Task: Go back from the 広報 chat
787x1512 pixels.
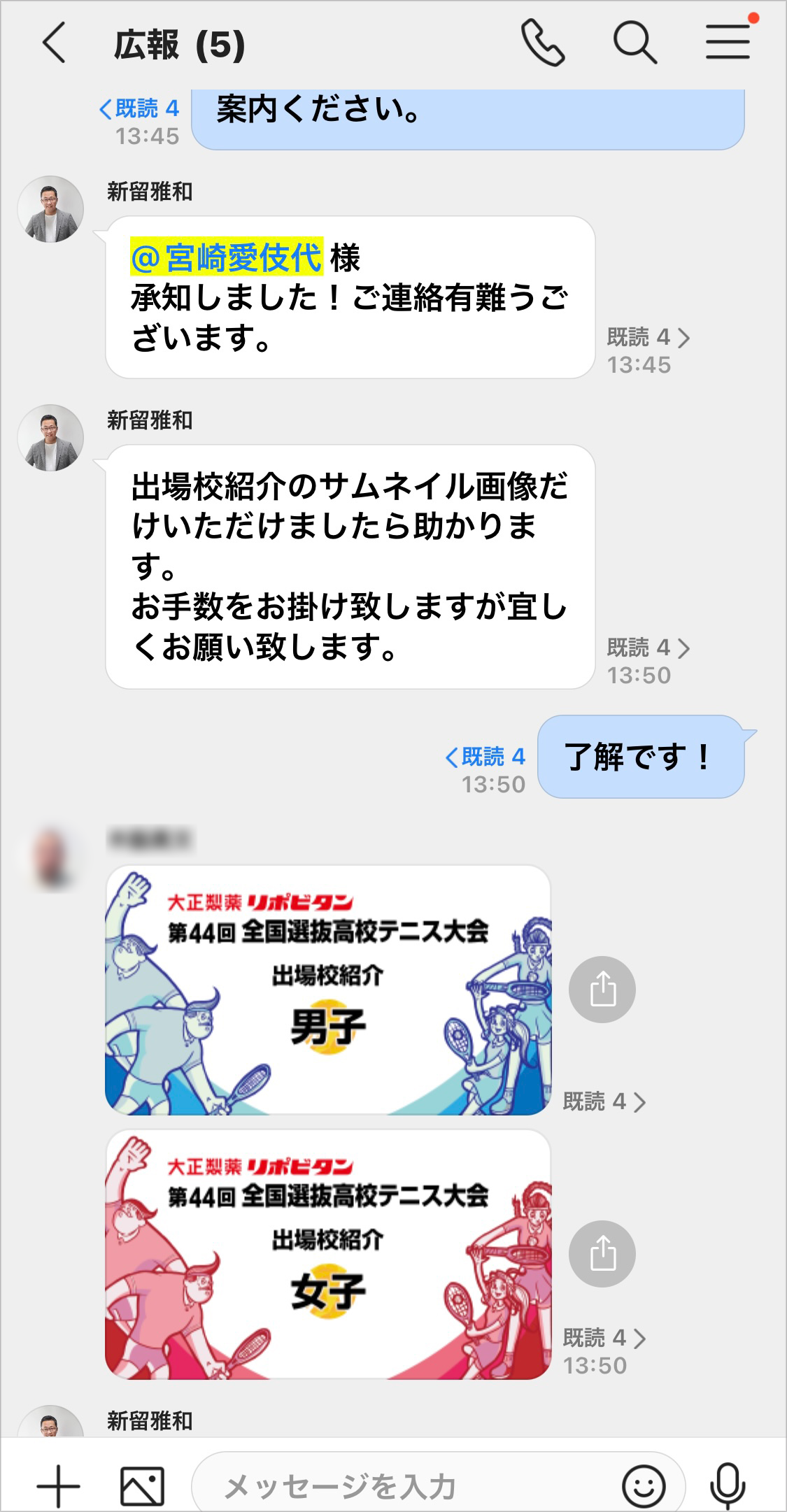Action: click(x=55, y=43)
